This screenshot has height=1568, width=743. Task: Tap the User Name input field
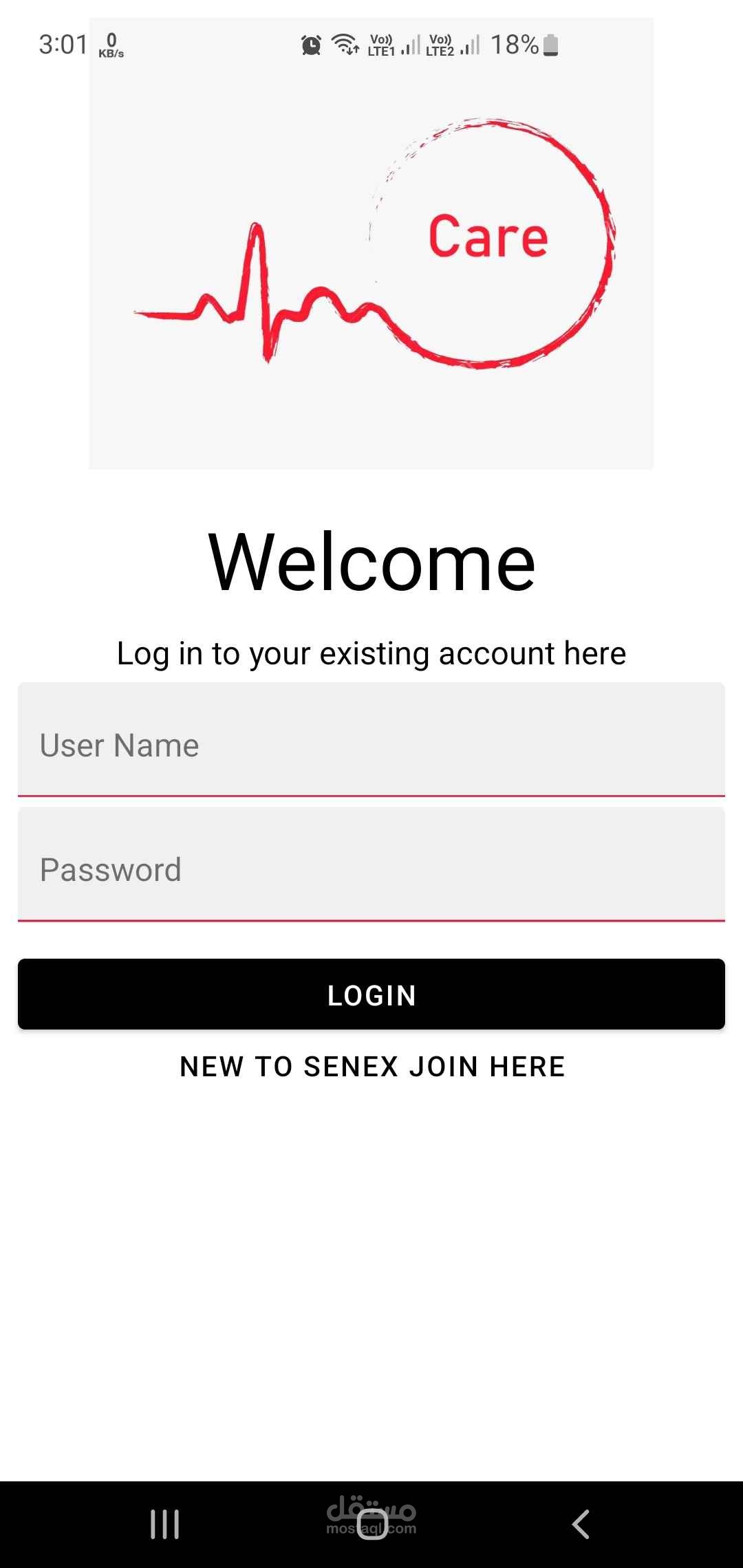[x=371, y=744]
